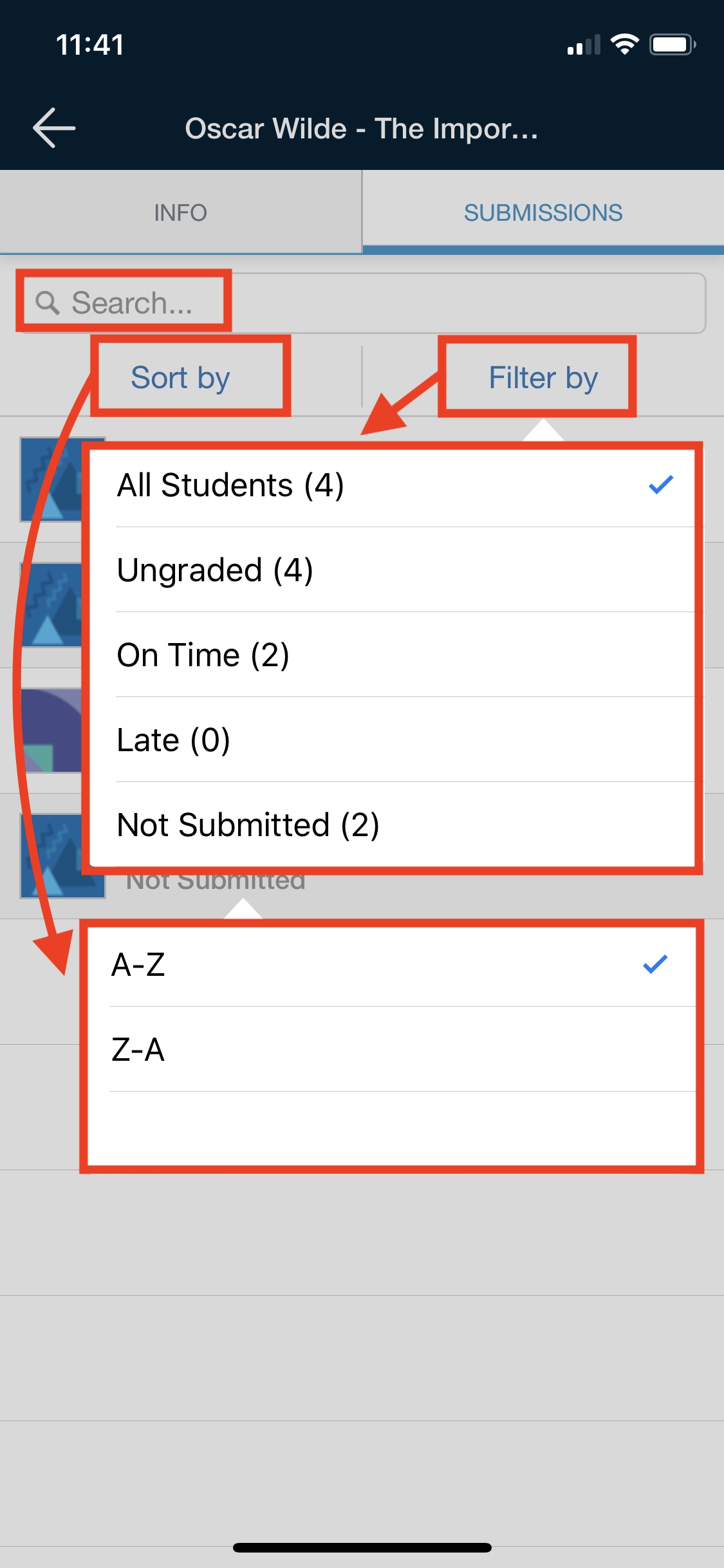Select the Late (0) filter
Viewport: 724px width, 1568px height.
coord(393,740)
